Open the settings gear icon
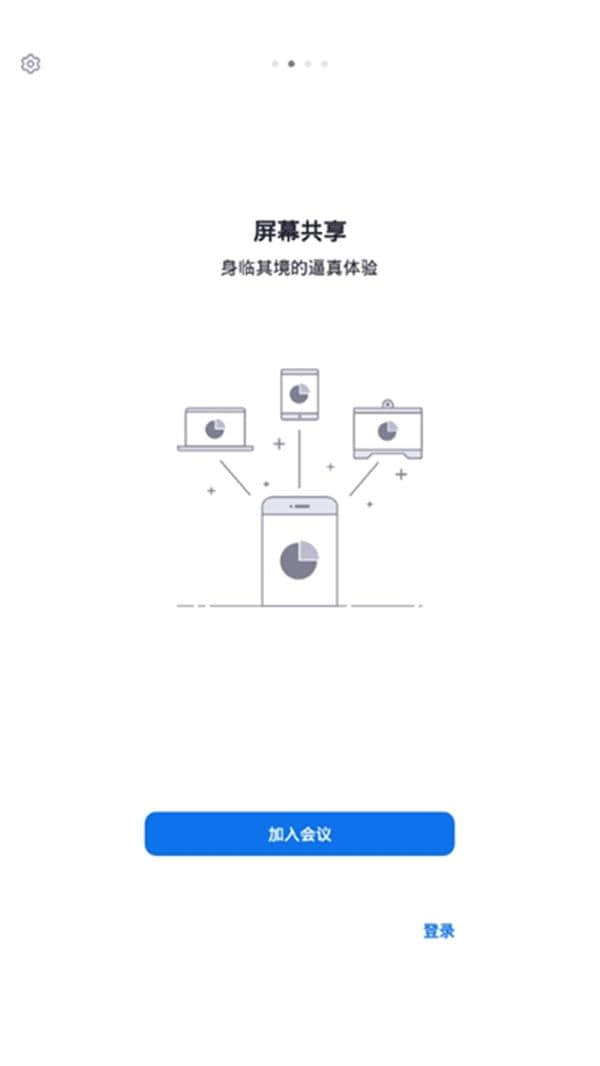600x1066 pixels. [x=31, y=64]
